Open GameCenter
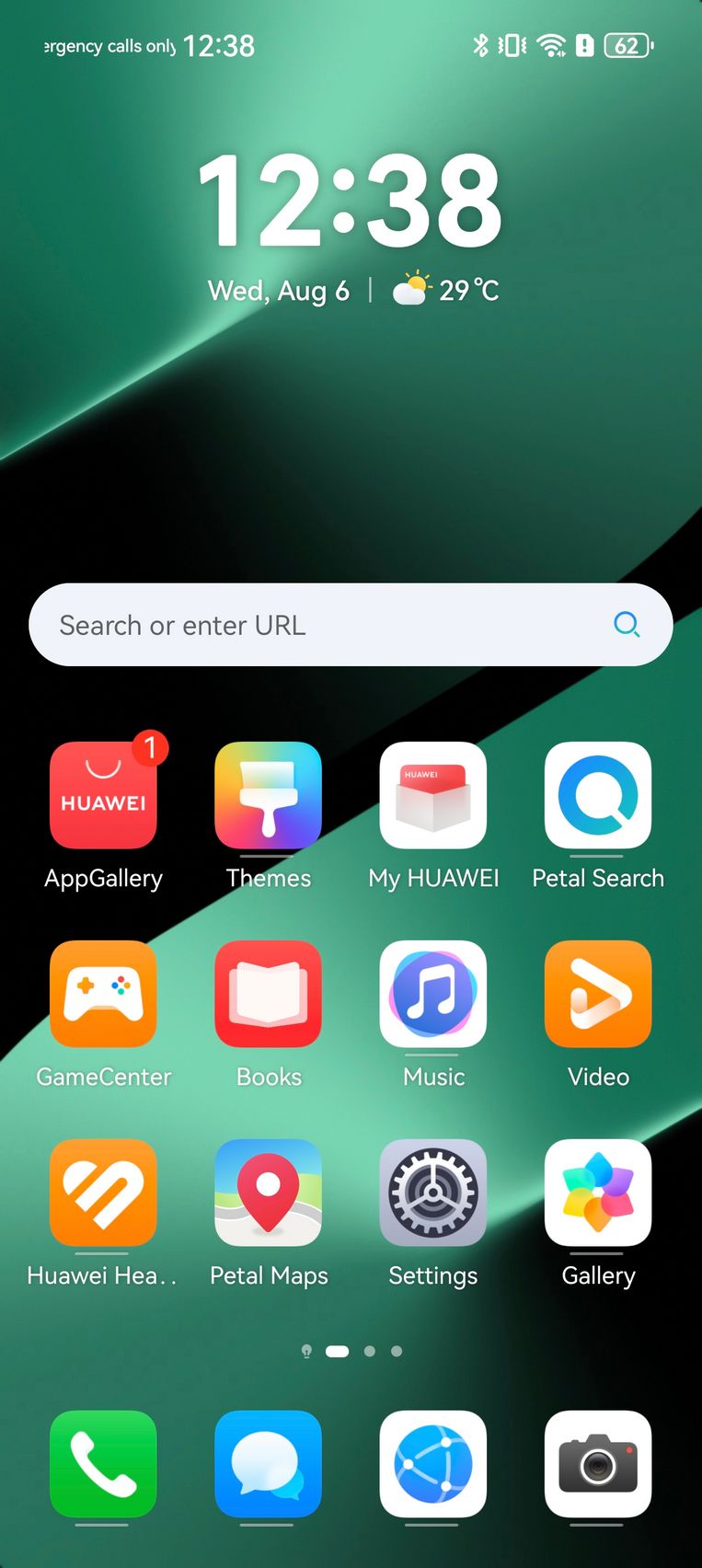This screenshot has width=702, height=1568. pos(103,994)
